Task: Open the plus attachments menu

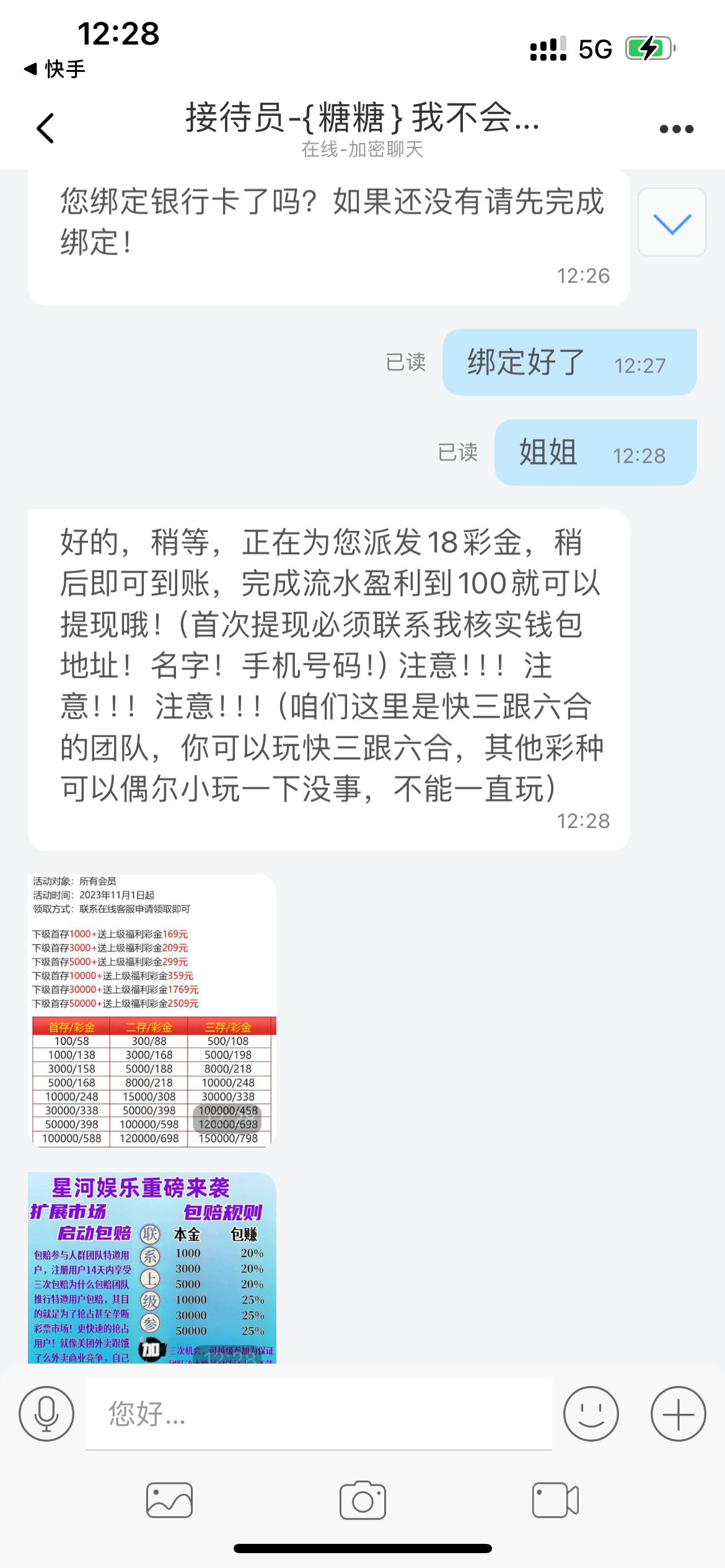Action: (678, 1414)
